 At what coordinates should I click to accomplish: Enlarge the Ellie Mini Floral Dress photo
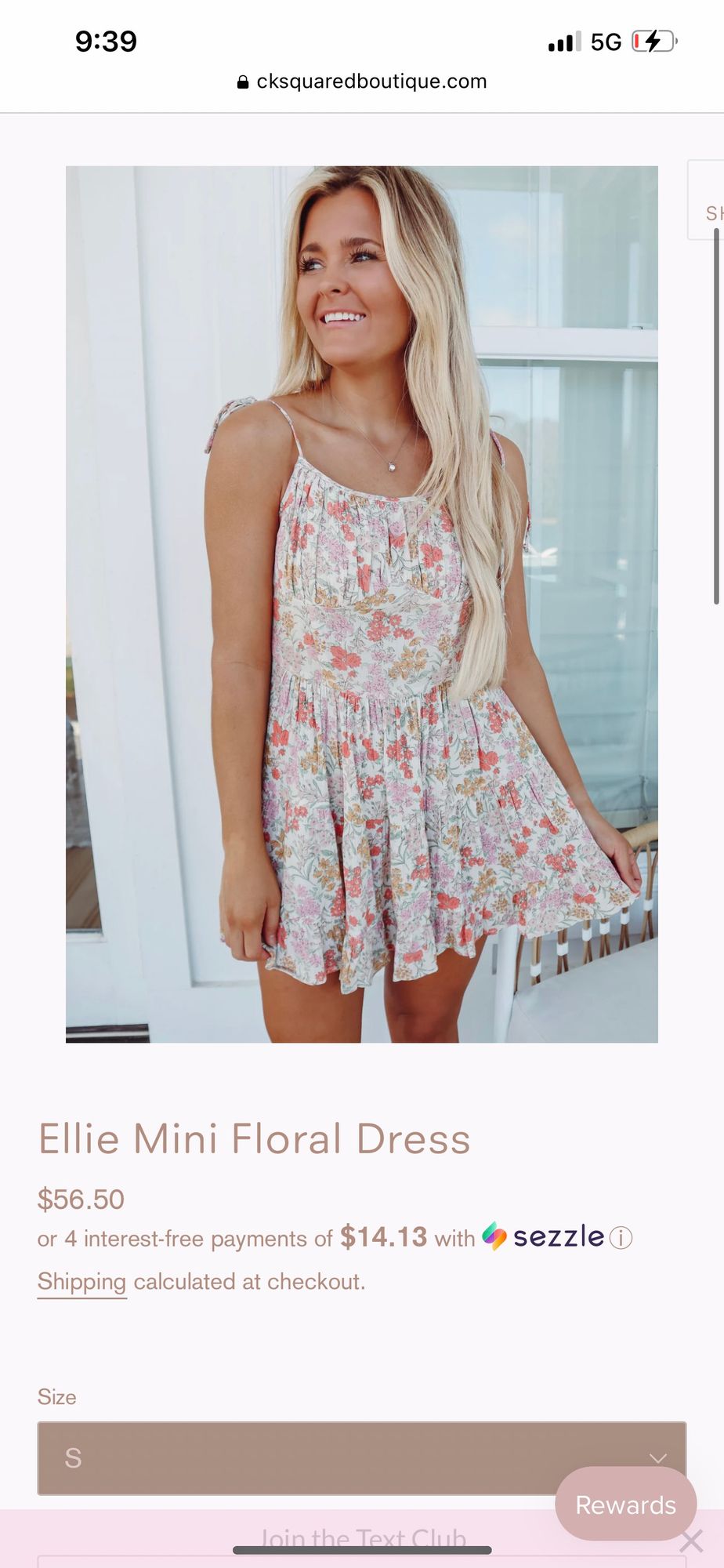pyautogui.click(x=361, y=604)
